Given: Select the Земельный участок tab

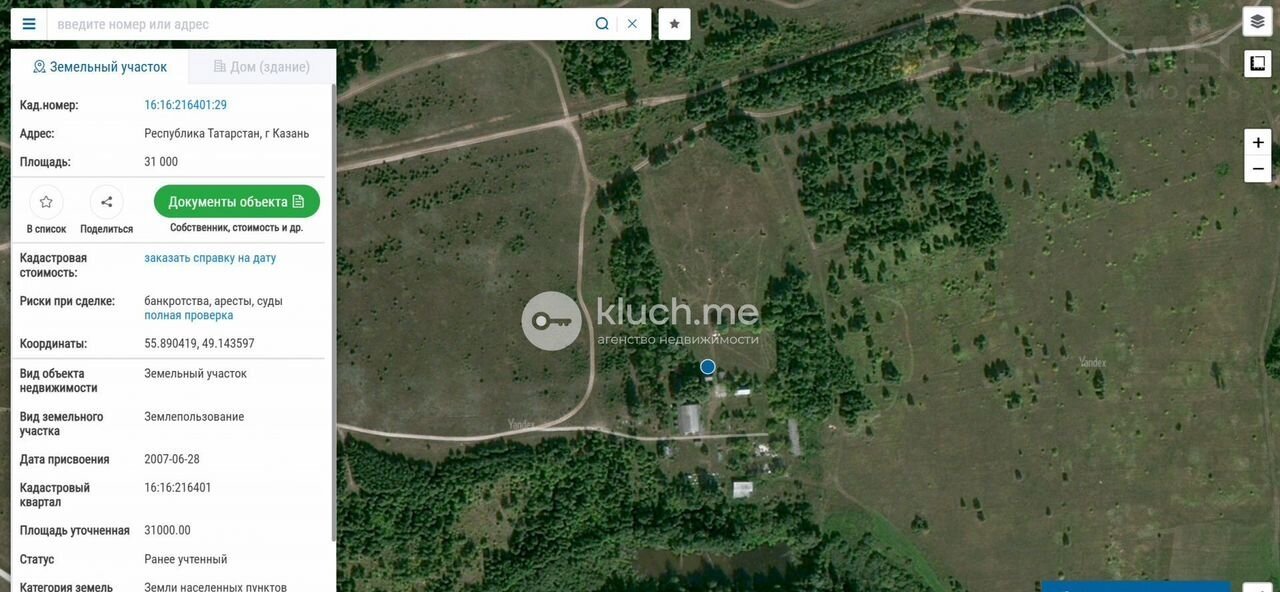Looking at the screenshot, I should click(x=100, y=67).
